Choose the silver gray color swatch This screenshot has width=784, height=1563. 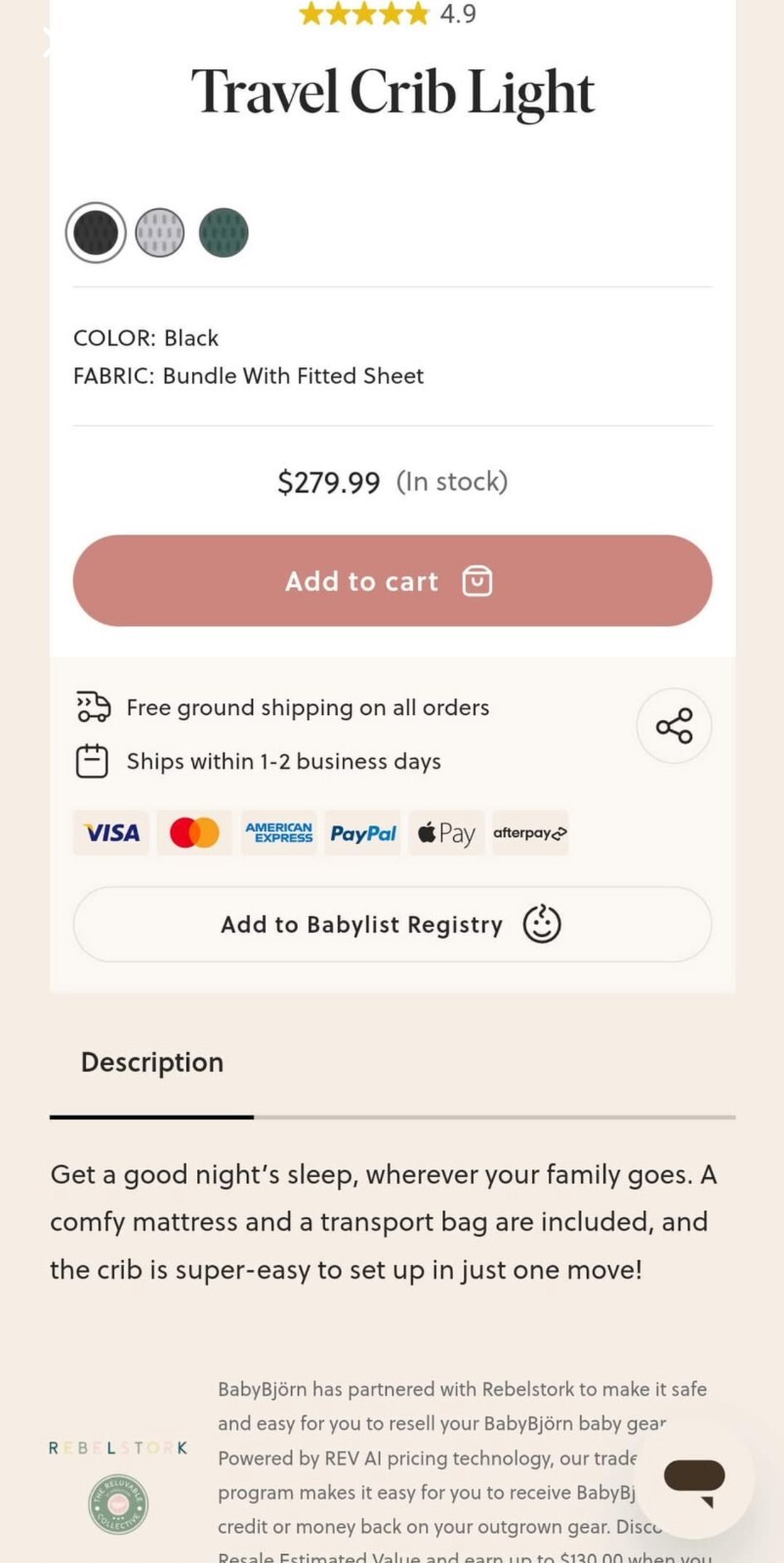pyautogui.click(x=159, y=232)
